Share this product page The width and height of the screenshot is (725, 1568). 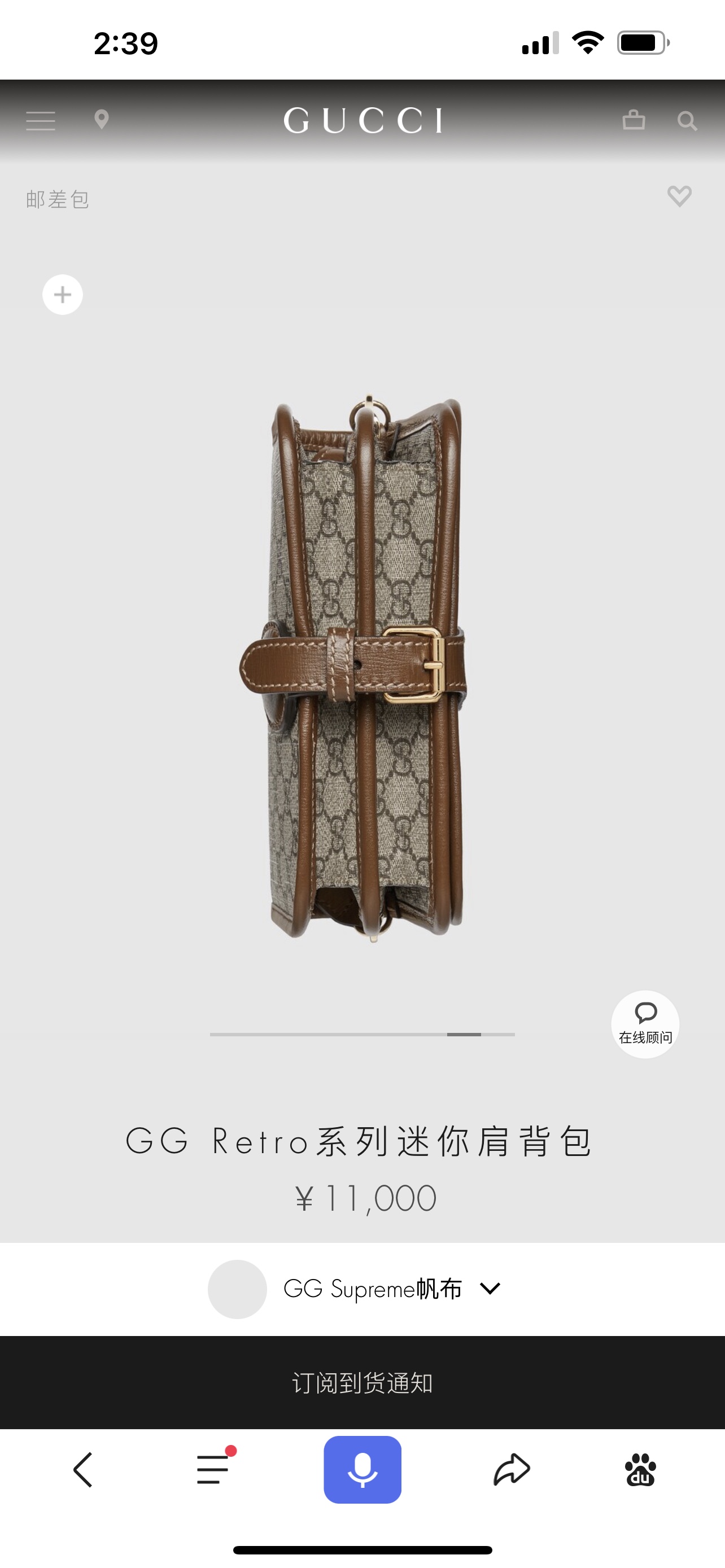point(512,1470)
